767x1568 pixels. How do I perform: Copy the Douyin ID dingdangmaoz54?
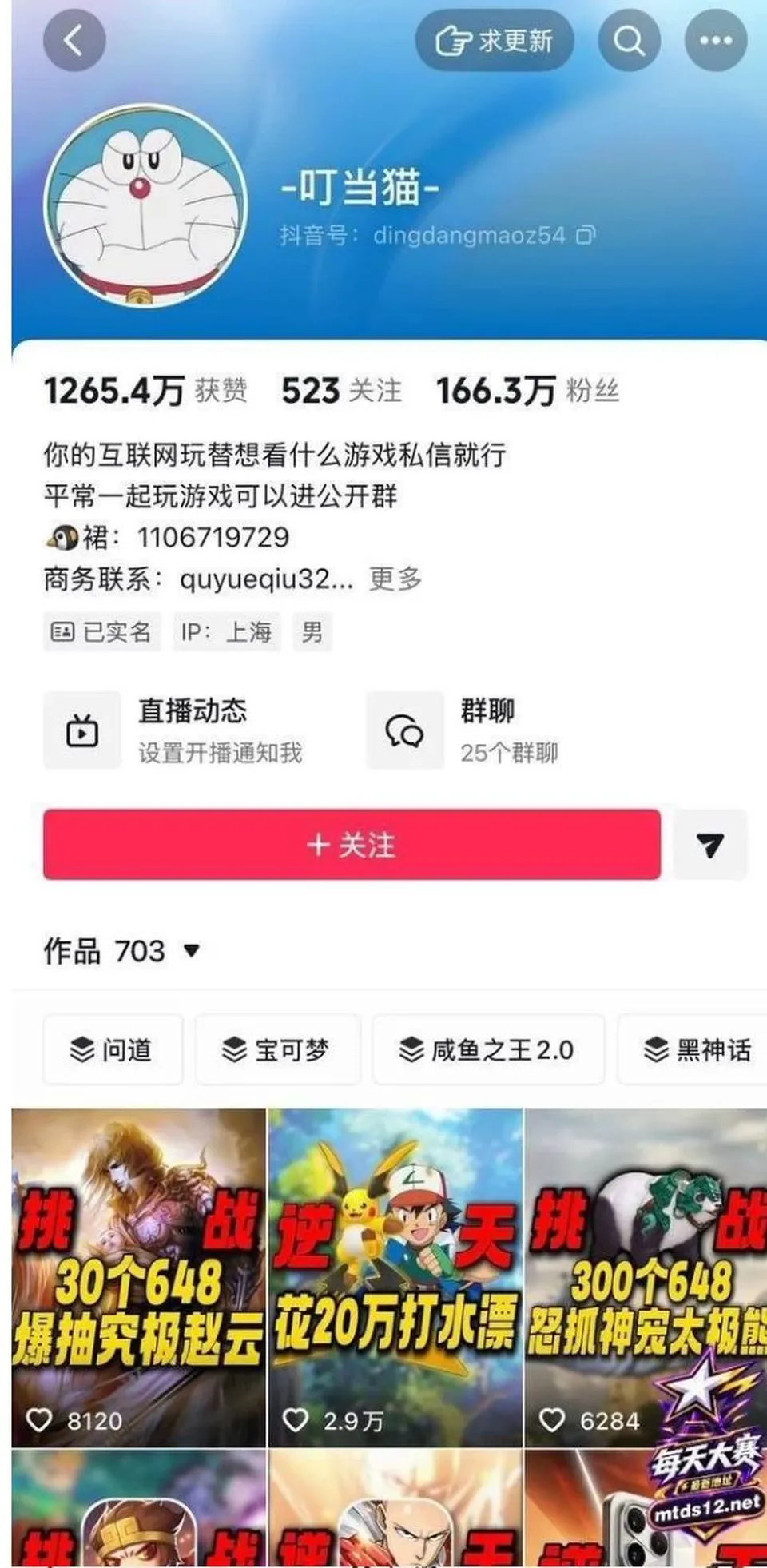[586, 236]
